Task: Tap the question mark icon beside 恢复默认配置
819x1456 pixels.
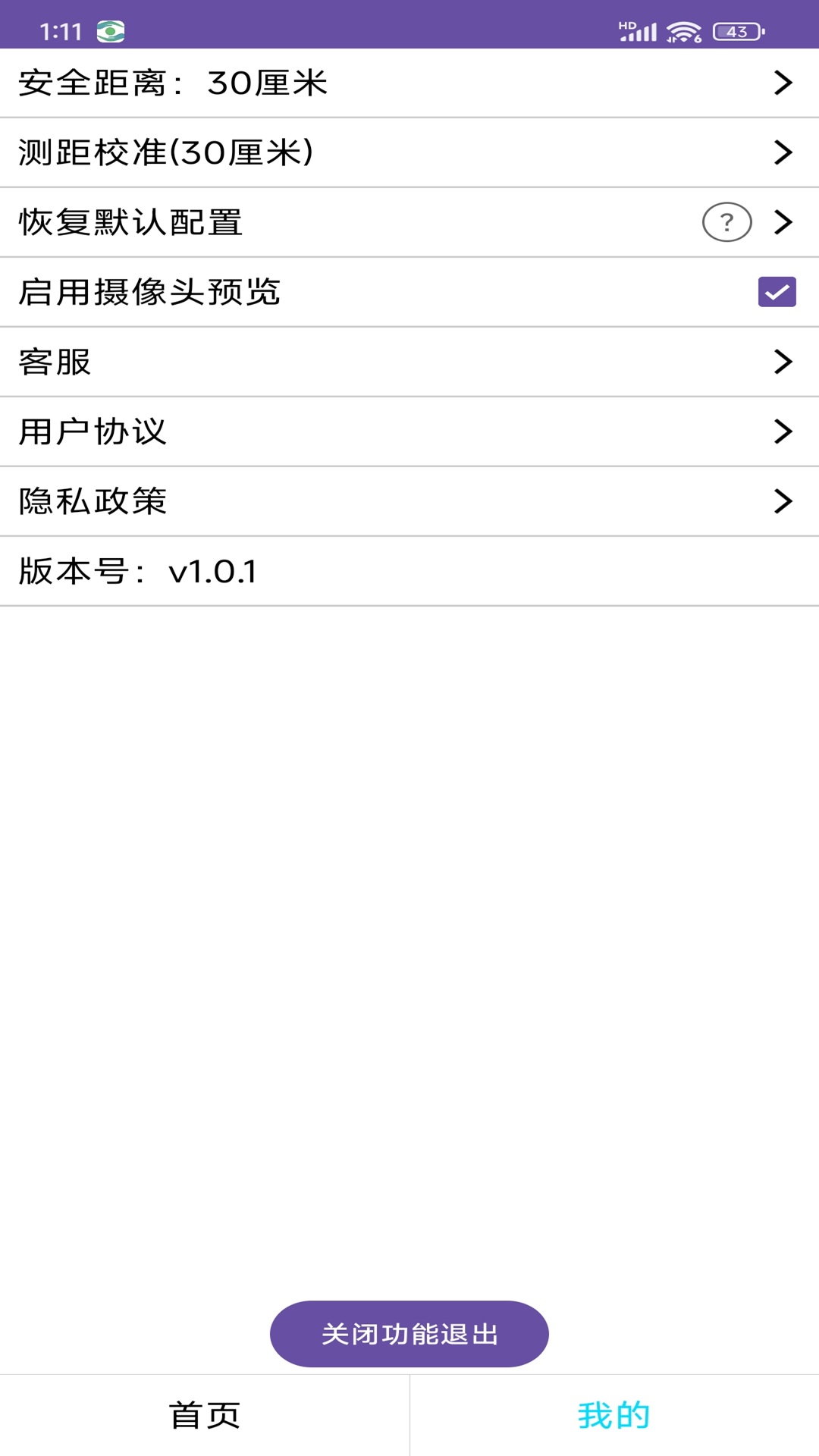Action: click(x=726, y=223)
